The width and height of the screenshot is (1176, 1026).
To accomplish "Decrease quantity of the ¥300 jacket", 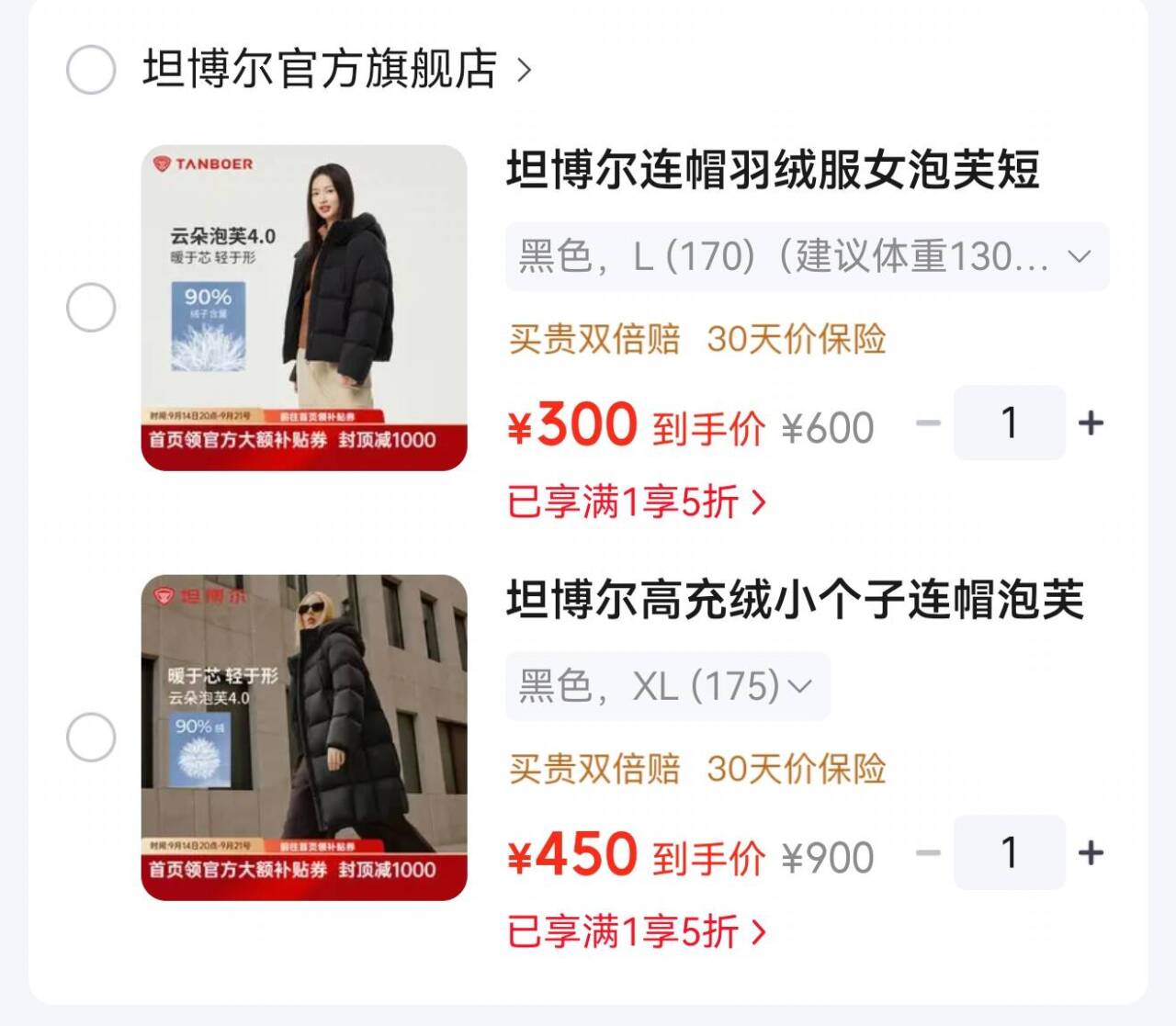I will point(929,423).
